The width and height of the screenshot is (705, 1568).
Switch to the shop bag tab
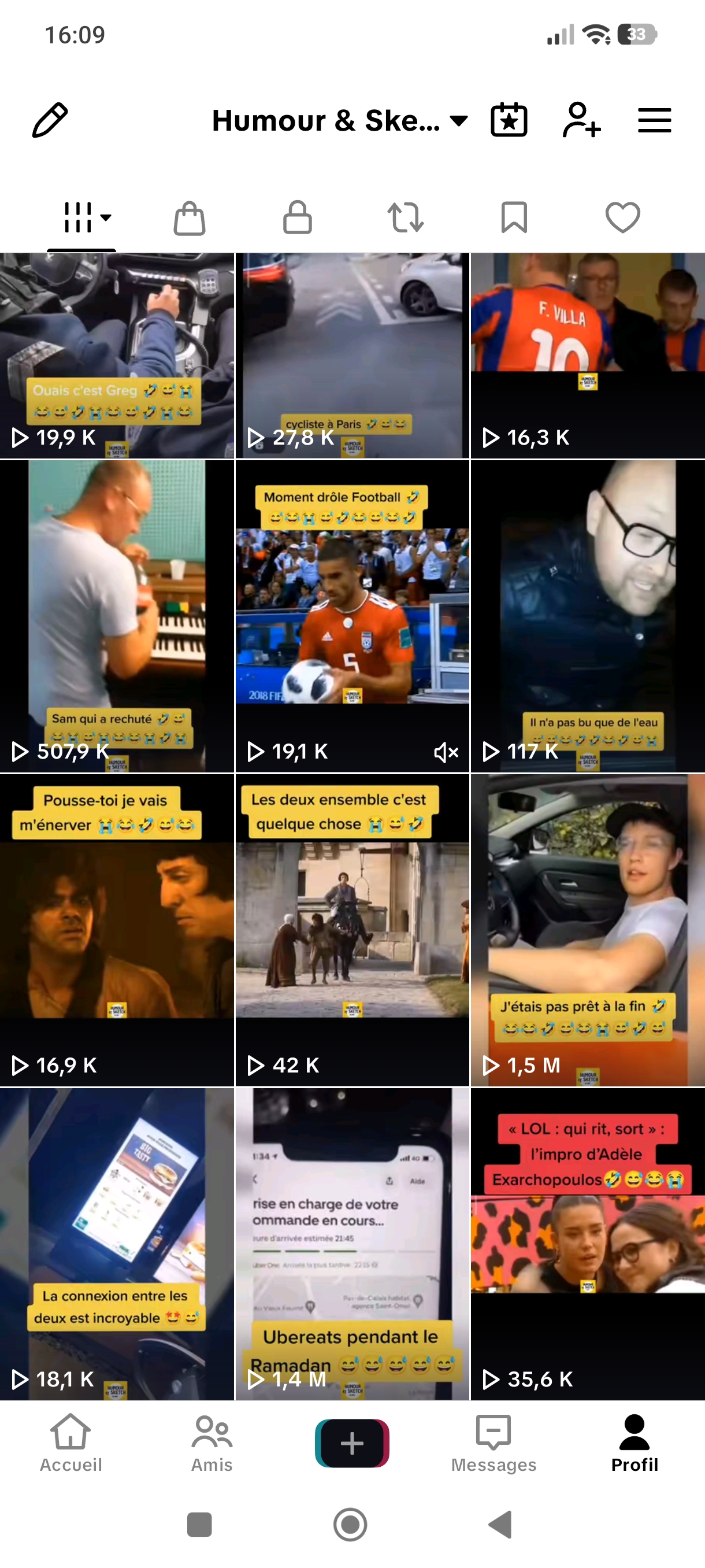189,217
